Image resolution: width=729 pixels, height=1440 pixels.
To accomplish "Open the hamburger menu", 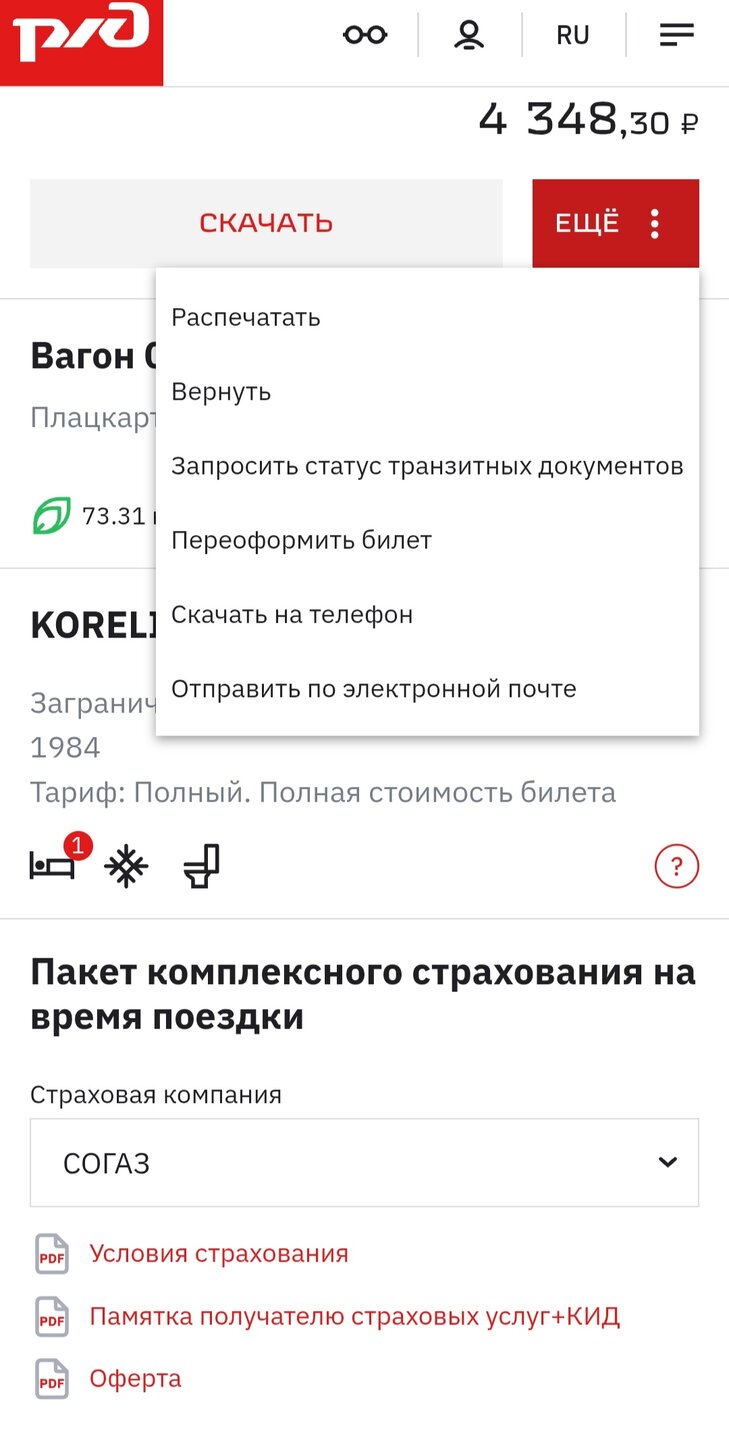I will [x=677, y=35].
